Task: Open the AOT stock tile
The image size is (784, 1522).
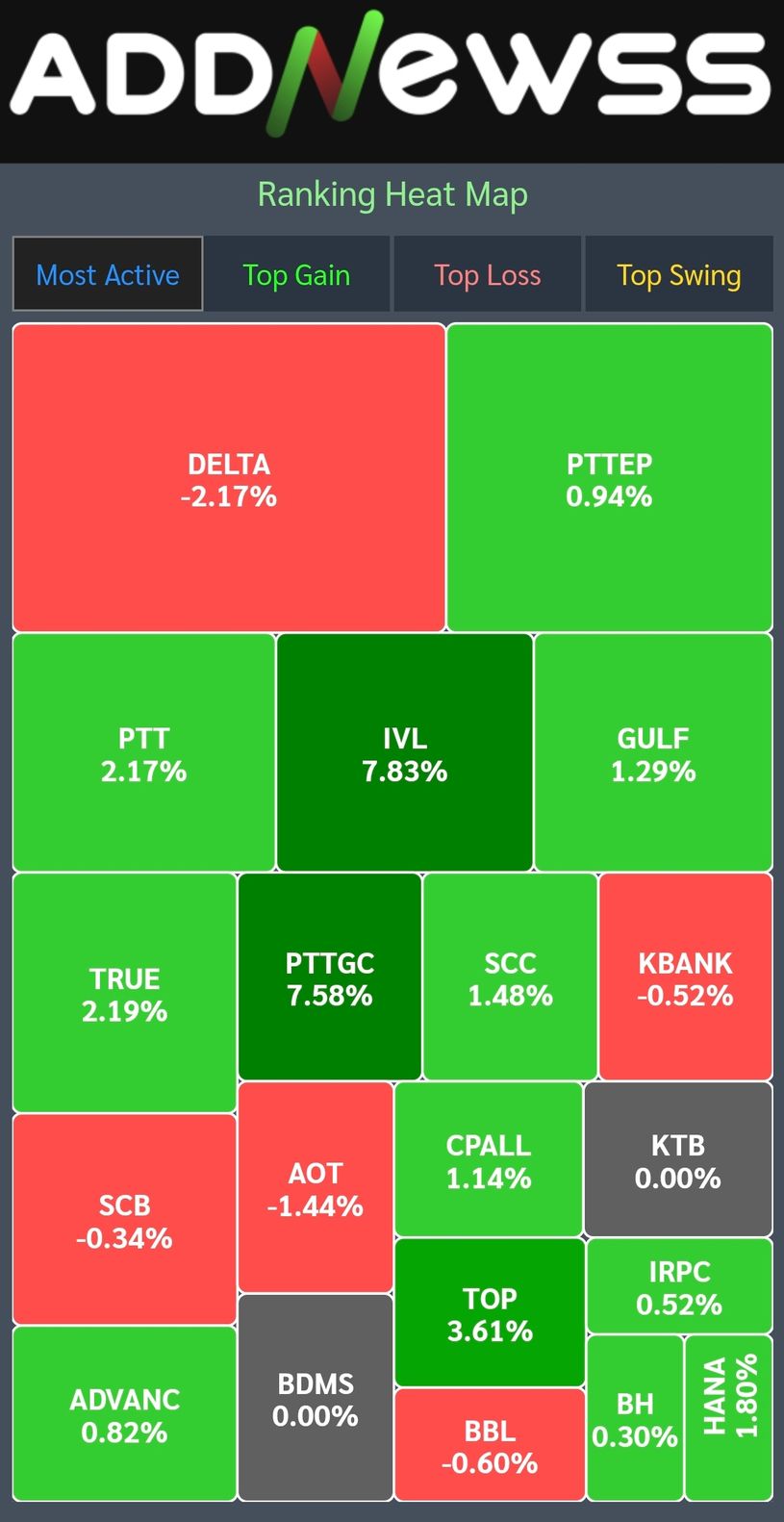Action: point(316,1188)
